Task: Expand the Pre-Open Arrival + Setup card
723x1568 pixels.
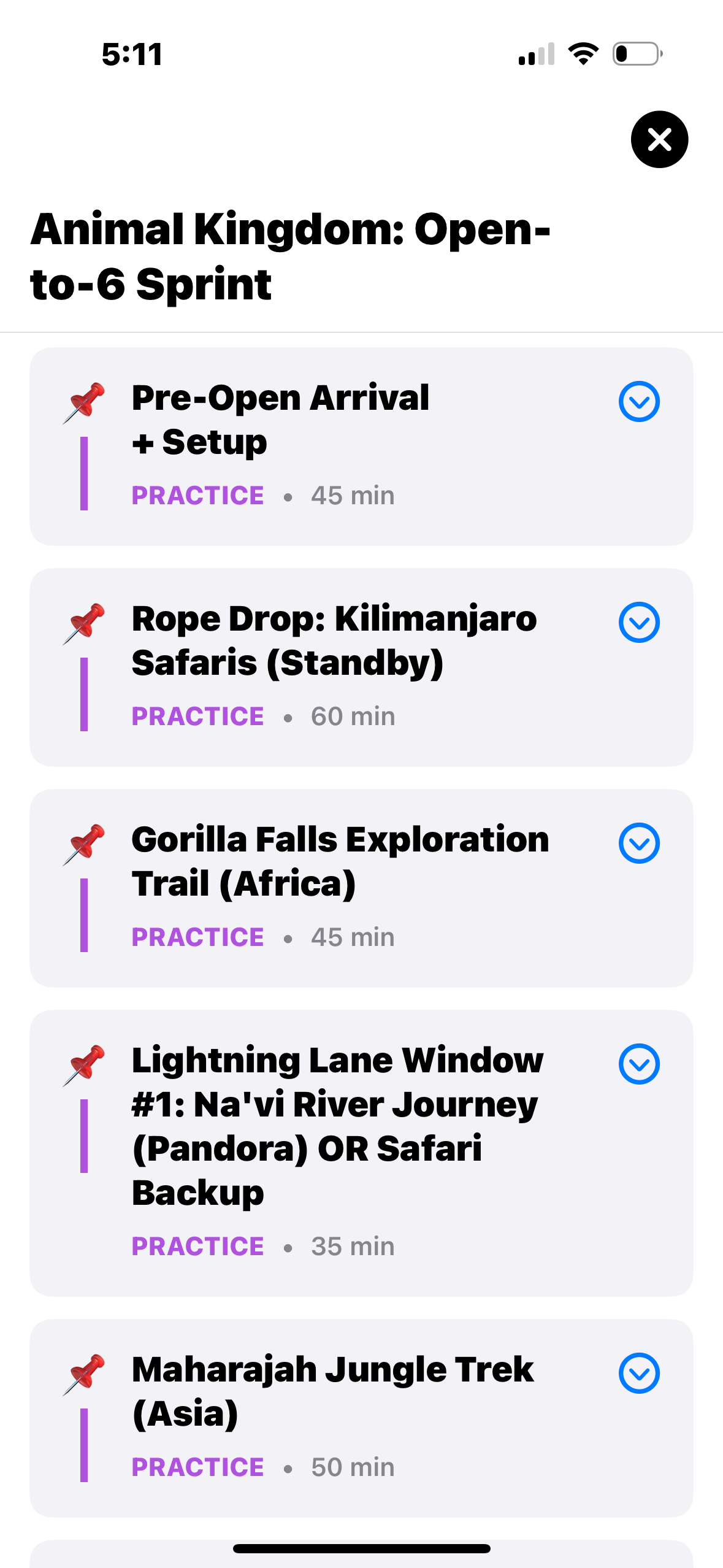Action: tap(639, 402)
